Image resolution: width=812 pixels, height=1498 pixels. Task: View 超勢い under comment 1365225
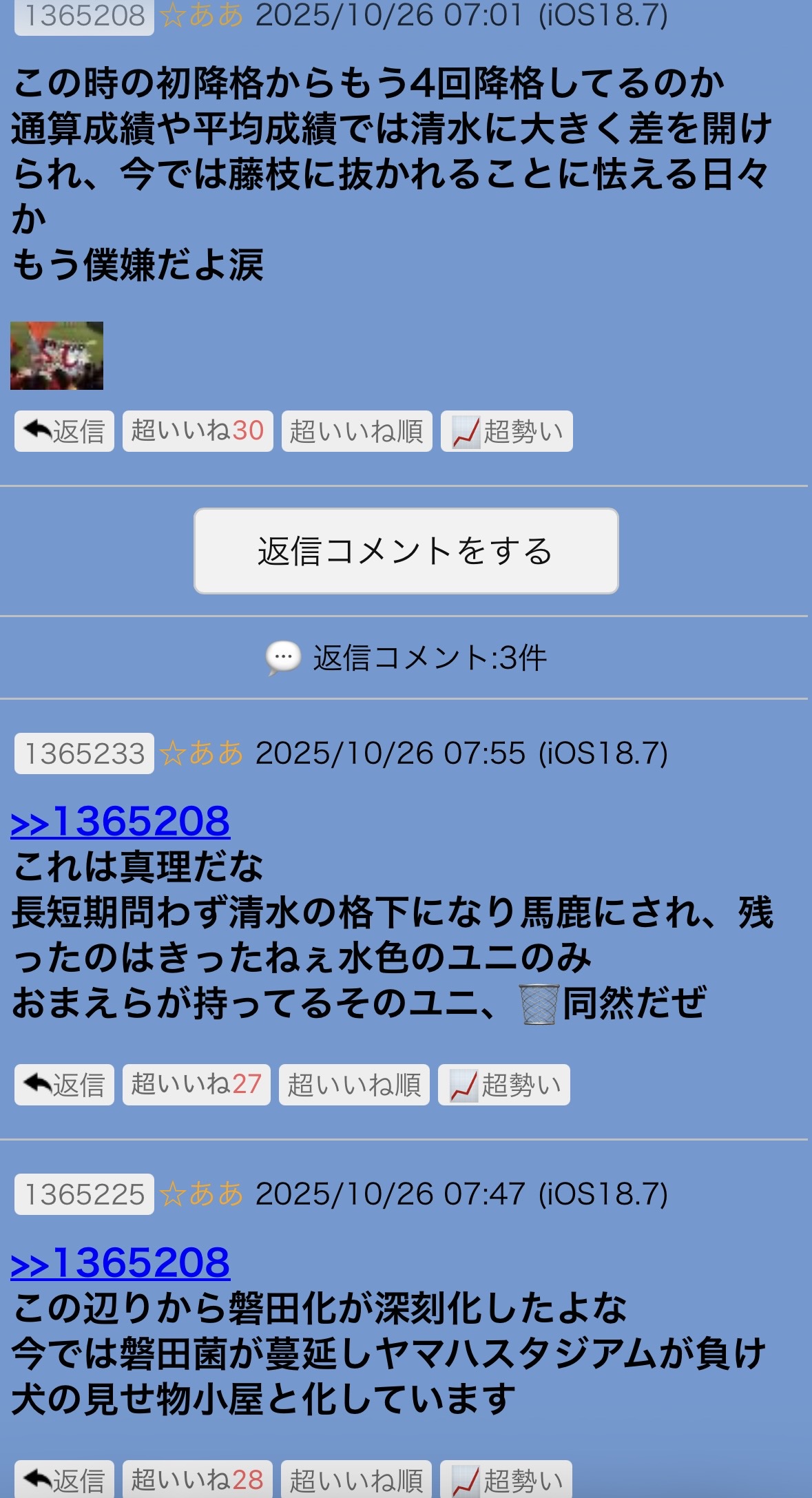506,1479
